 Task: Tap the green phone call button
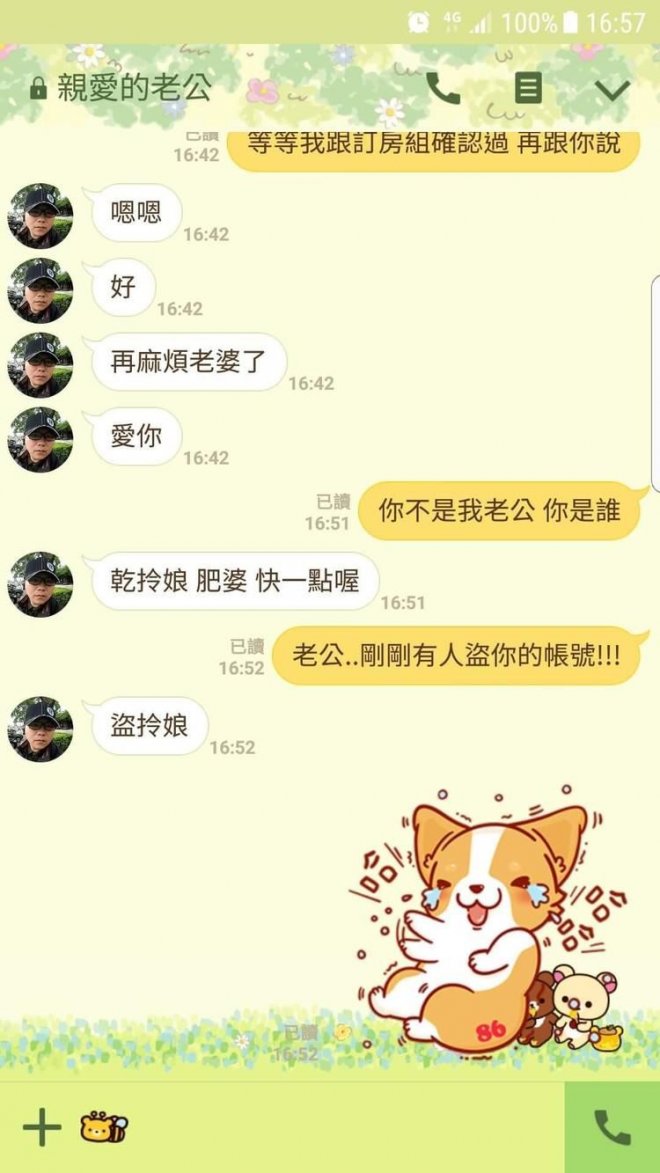point(612,1127)
